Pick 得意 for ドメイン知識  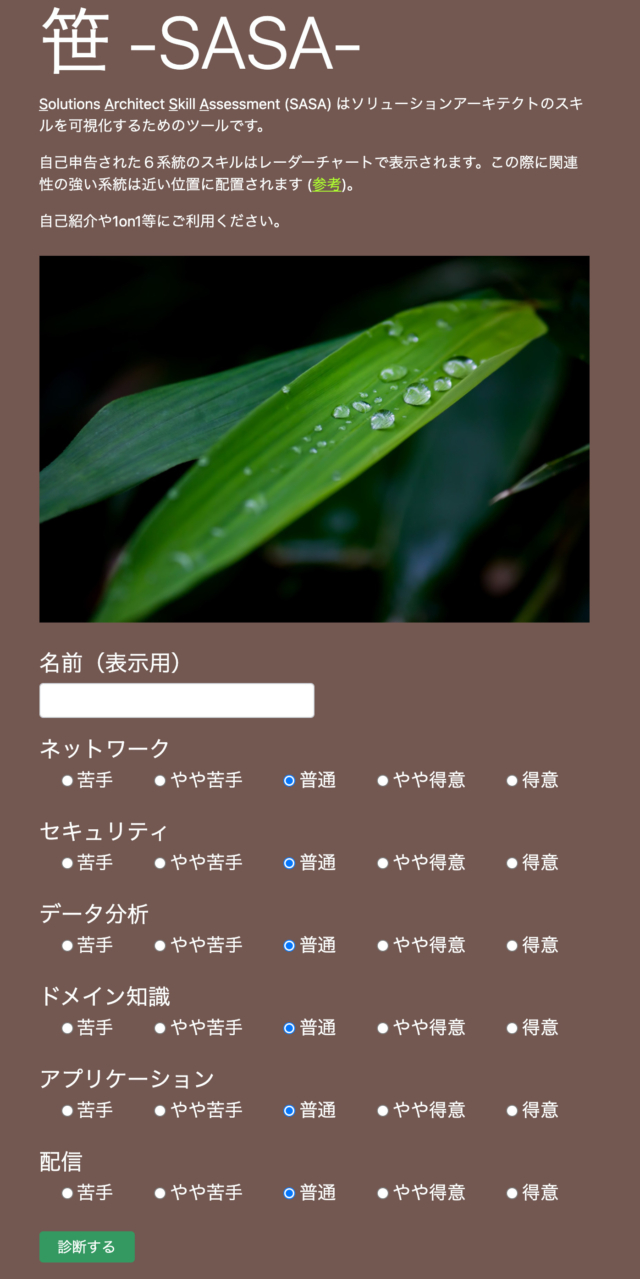tap(512, 1027)
